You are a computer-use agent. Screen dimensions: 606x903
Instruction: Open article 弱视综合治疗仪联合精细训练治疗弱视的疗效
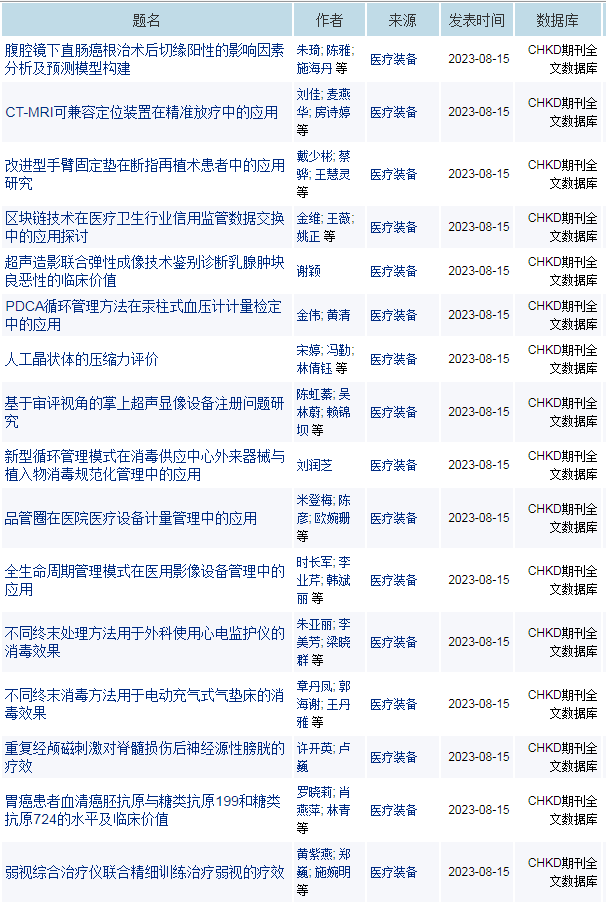click(x=144, y=872)
